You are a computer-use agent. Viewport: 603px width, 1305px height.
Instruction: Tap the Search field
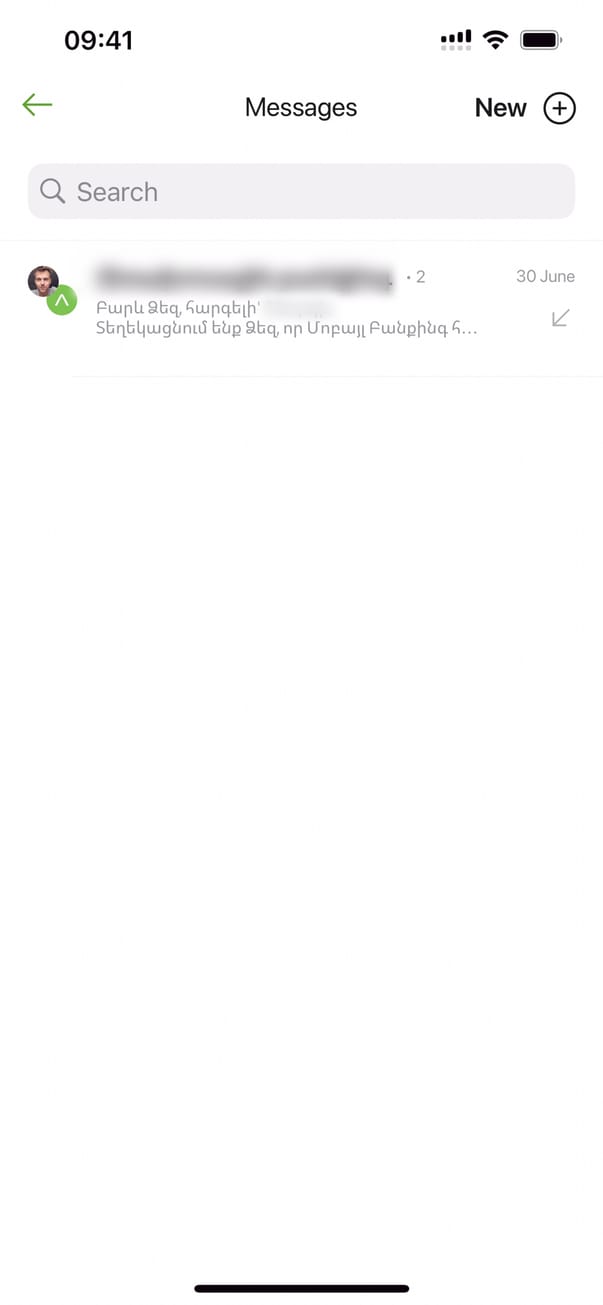300,191
